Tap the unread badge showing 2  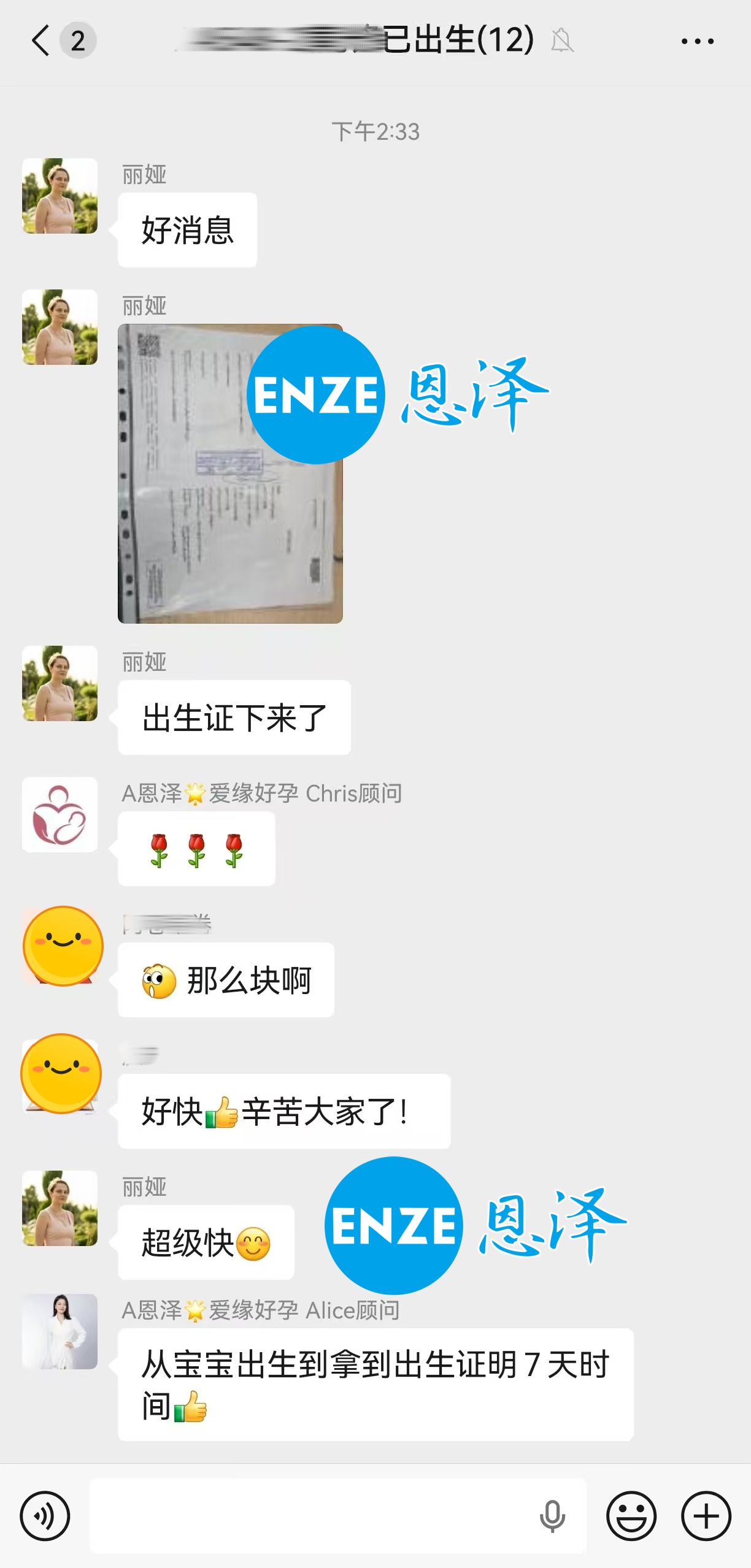[x=75, y=40]
